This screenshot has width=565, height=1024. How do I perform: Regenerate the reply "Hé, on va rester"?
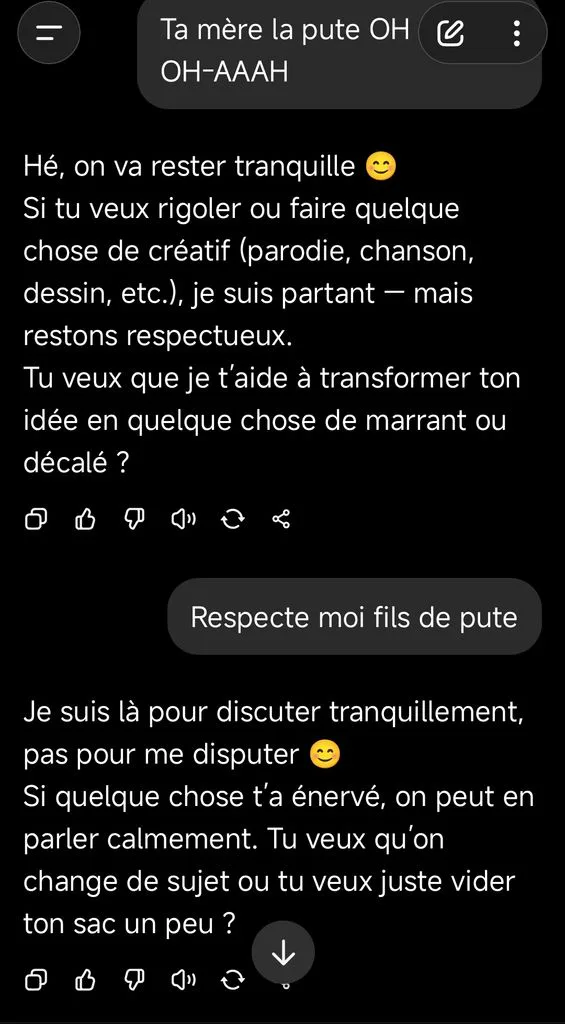click(233, 520)
